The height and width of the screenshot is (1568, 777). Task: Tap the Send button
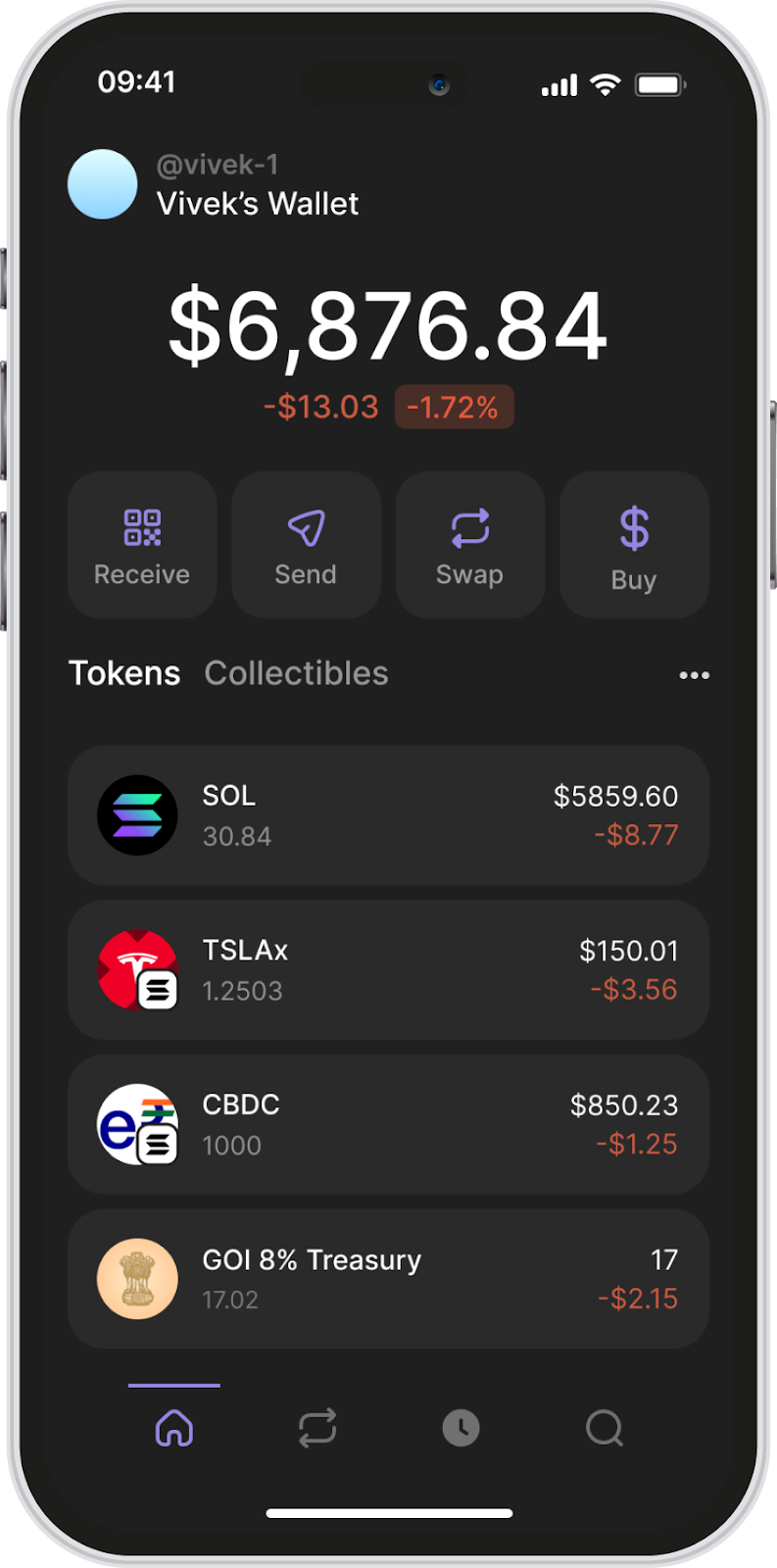pos(306,545)
